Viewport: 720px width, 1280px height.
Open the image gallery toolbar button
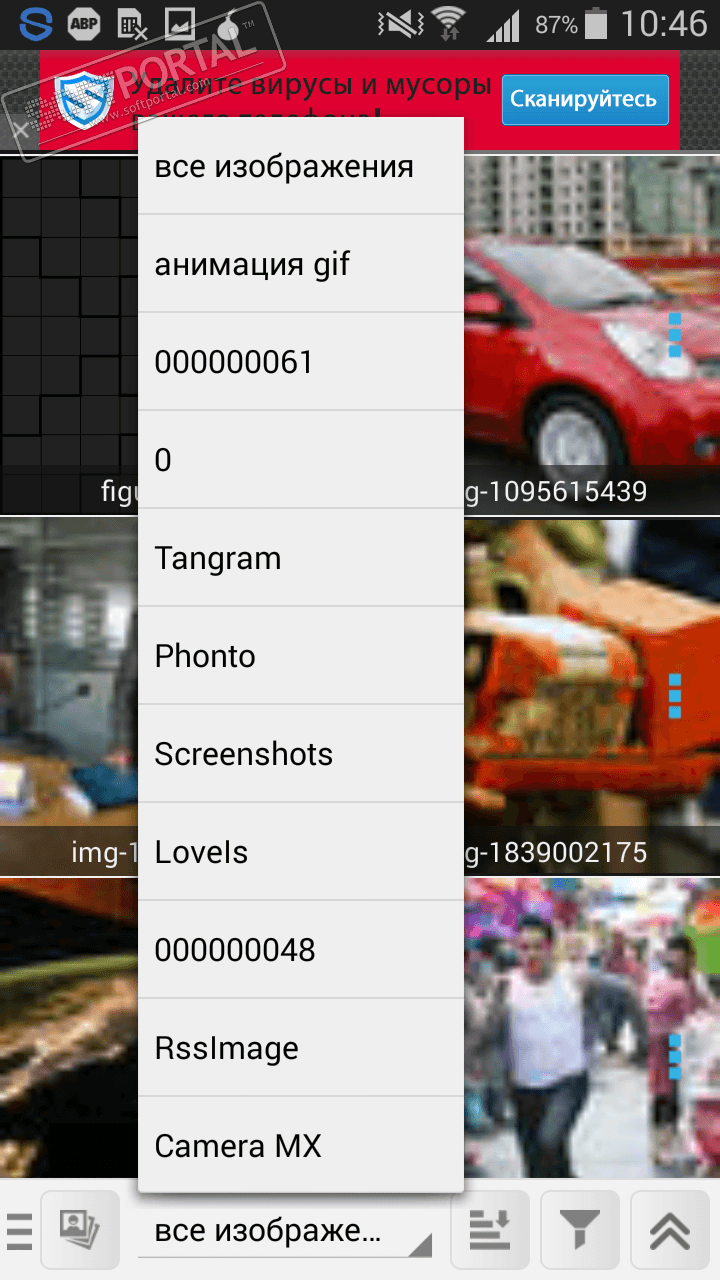80,1229
